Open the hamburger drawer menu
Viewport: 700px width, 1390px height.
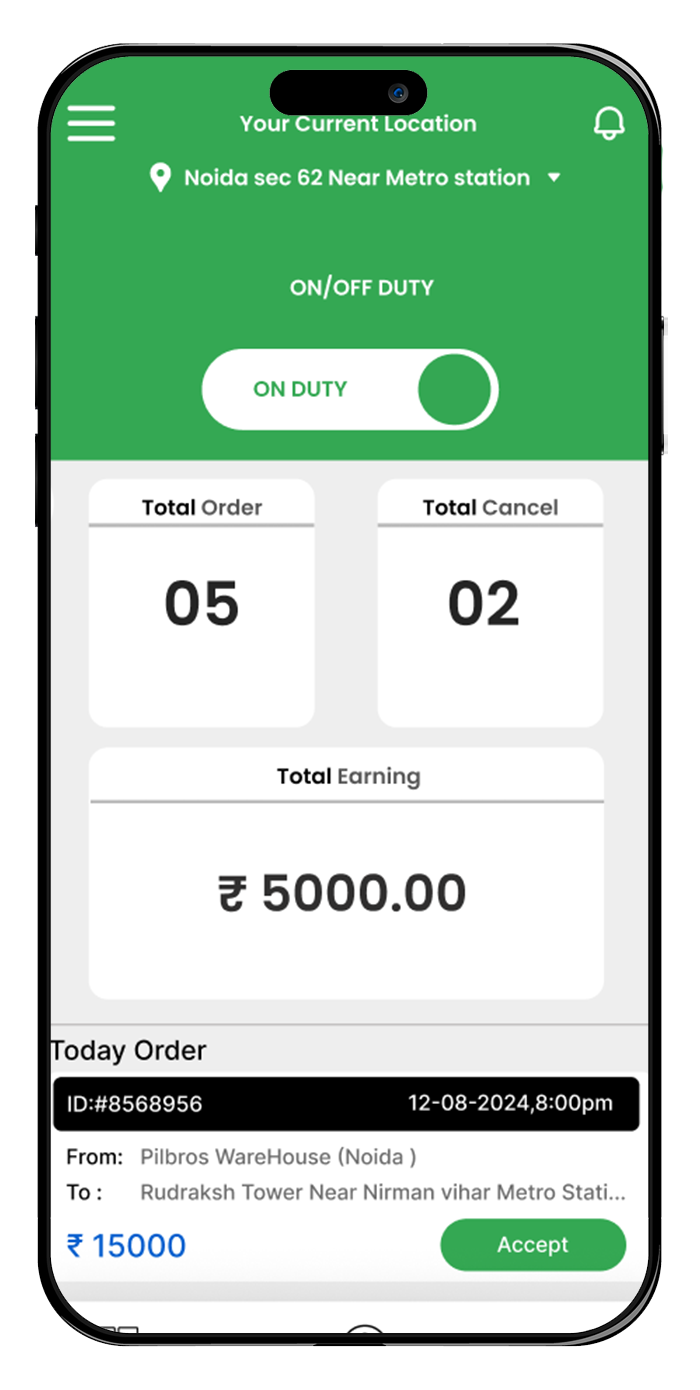coord(91,123)
